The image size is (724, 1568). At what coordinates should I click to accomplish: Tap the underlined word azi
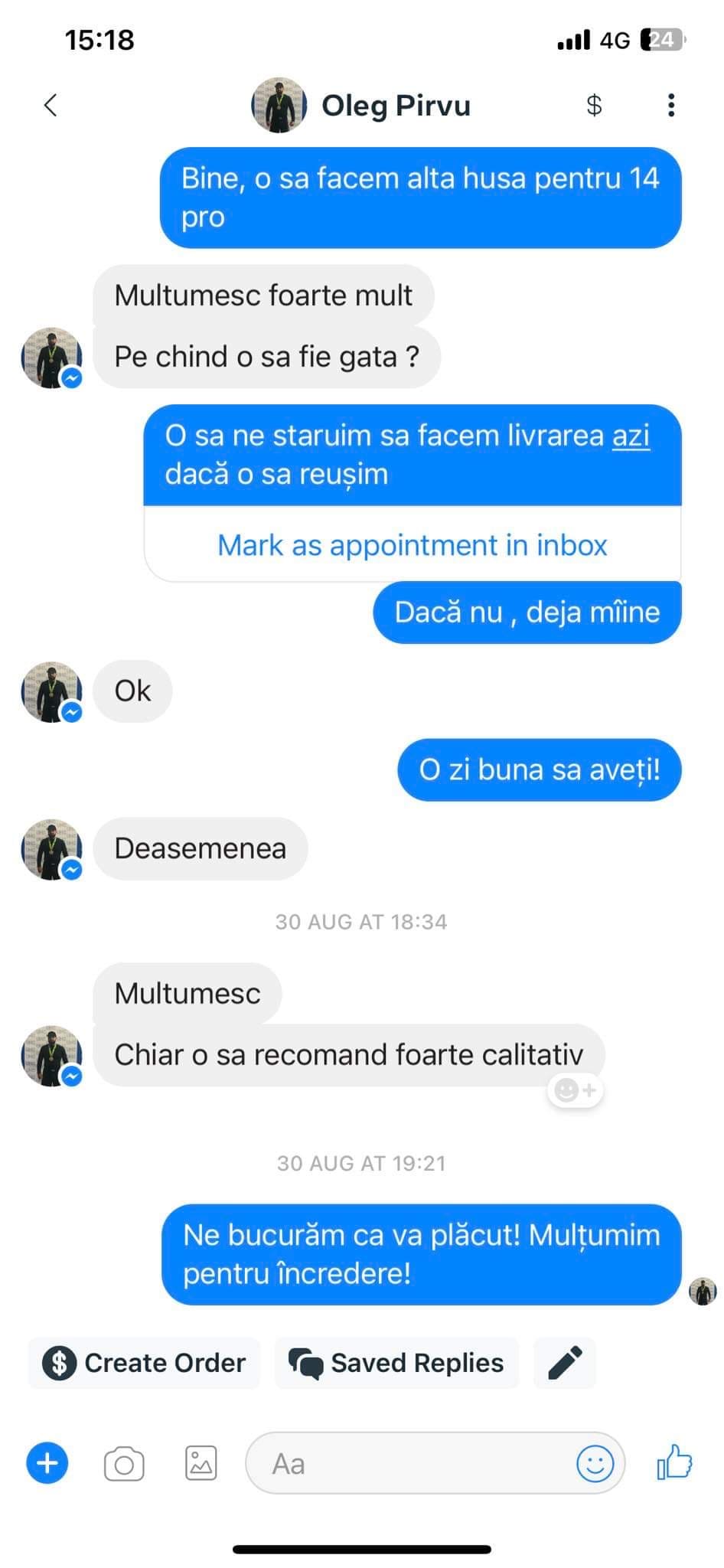631,436
